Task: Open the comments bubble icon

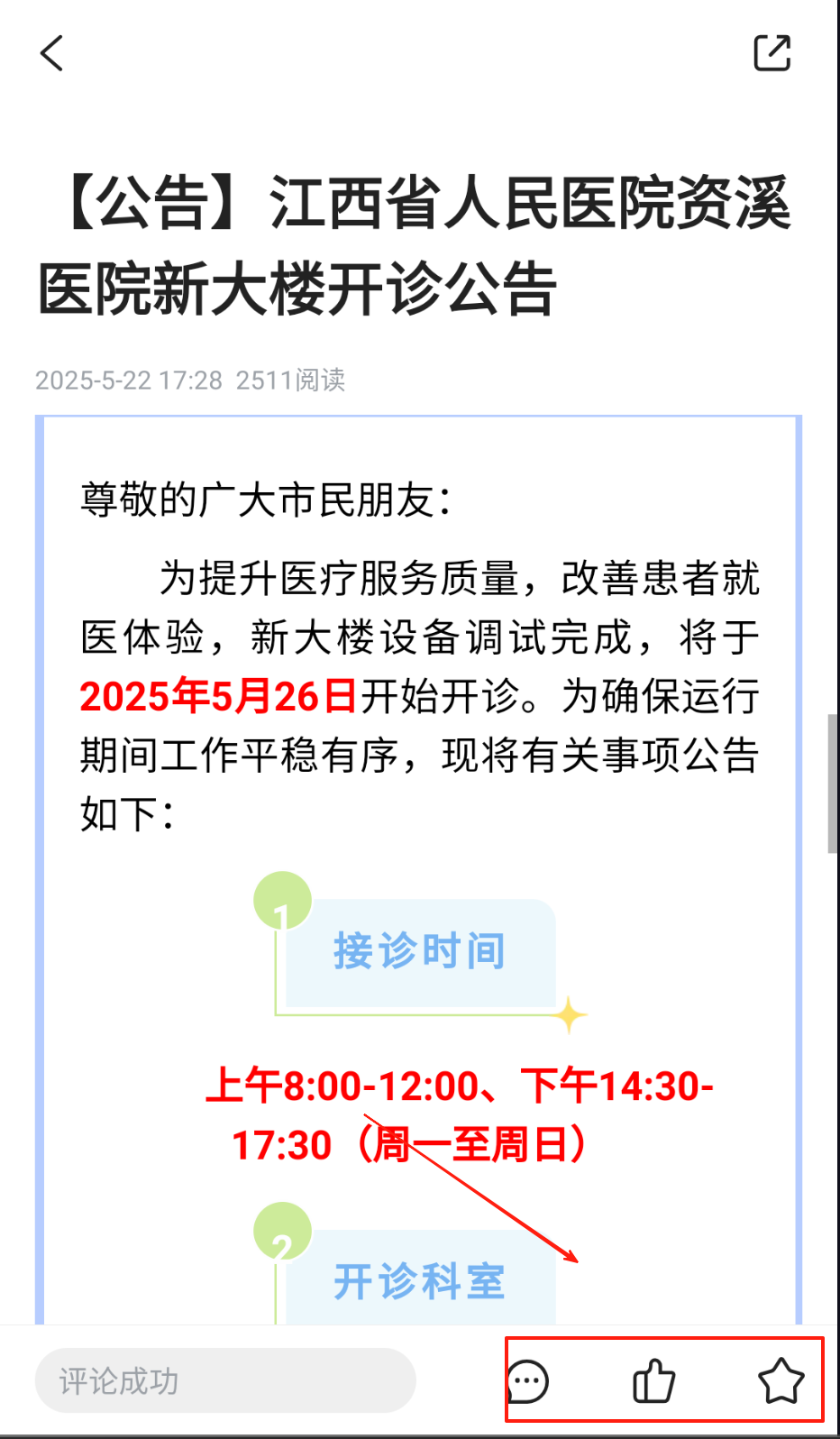Action: [528, 1381]
